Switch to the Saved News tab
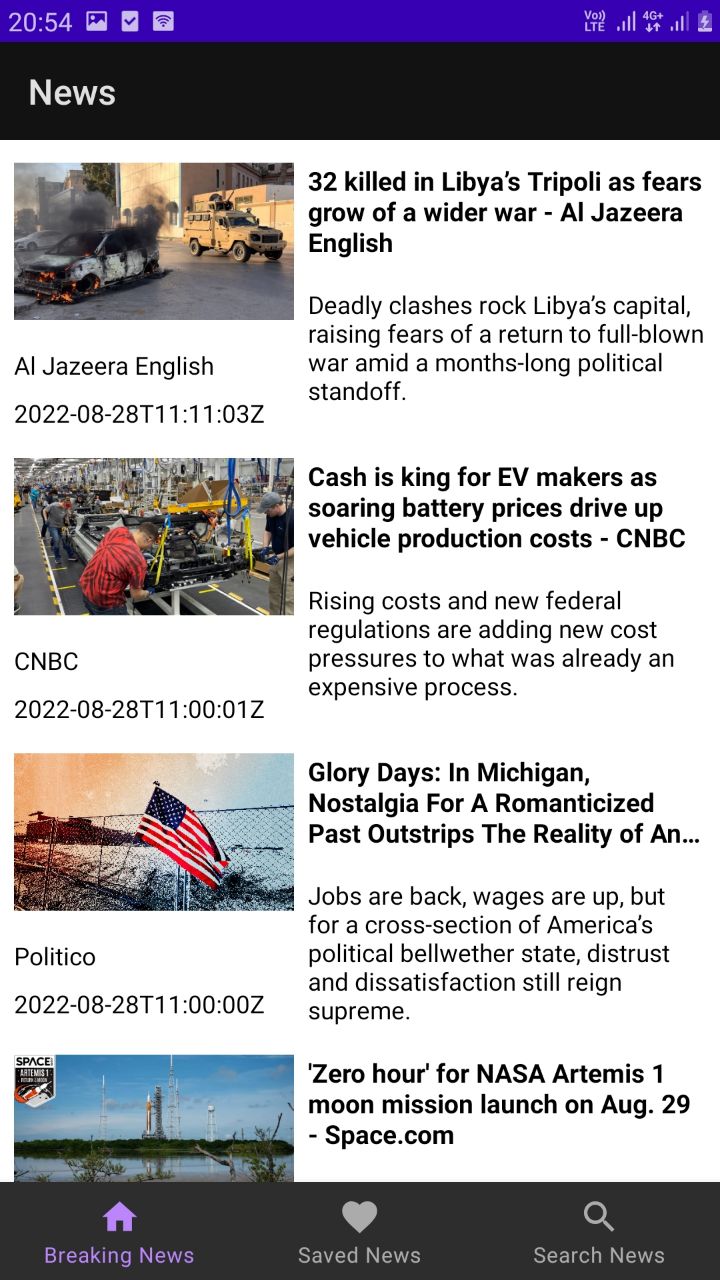The width and height of the screenshot is (720, 1280). tap(359, 1230)
